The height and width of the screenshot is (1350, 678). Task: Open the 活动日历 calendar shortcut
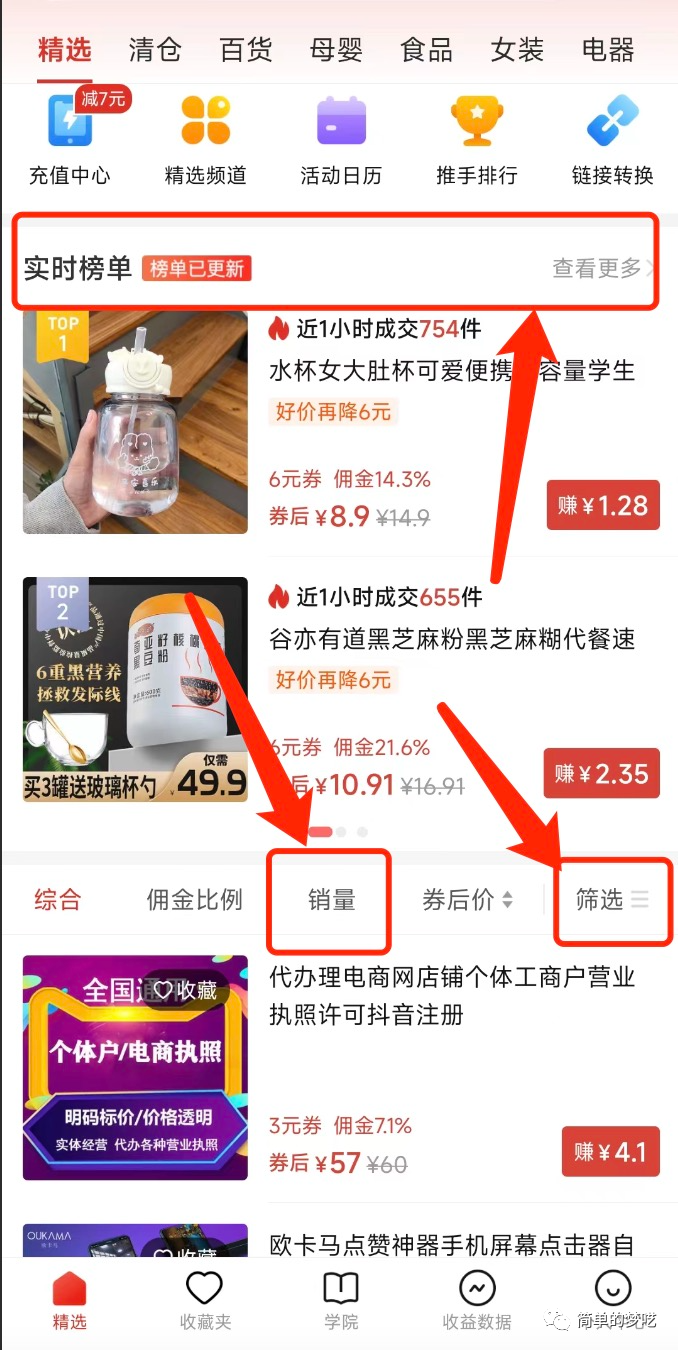tap(341, 140)
